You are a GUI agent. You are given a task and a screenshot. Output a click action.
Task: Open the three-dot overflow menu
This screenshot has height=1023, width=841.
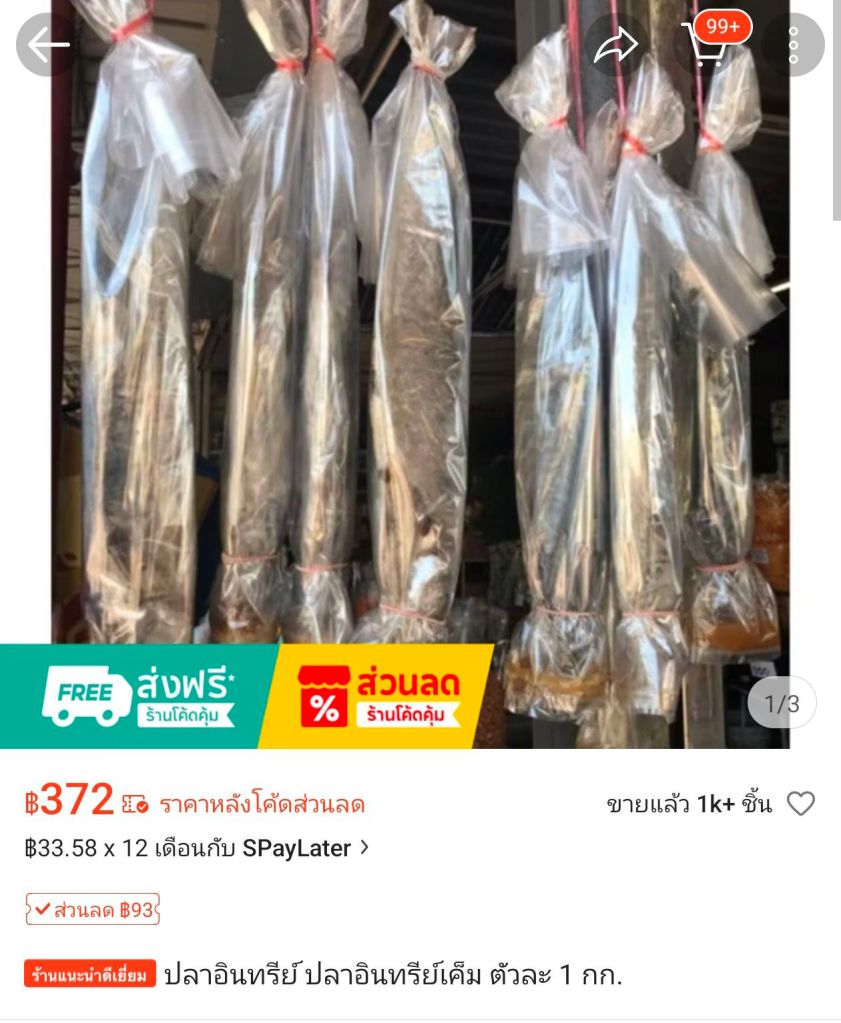point(793,45)
